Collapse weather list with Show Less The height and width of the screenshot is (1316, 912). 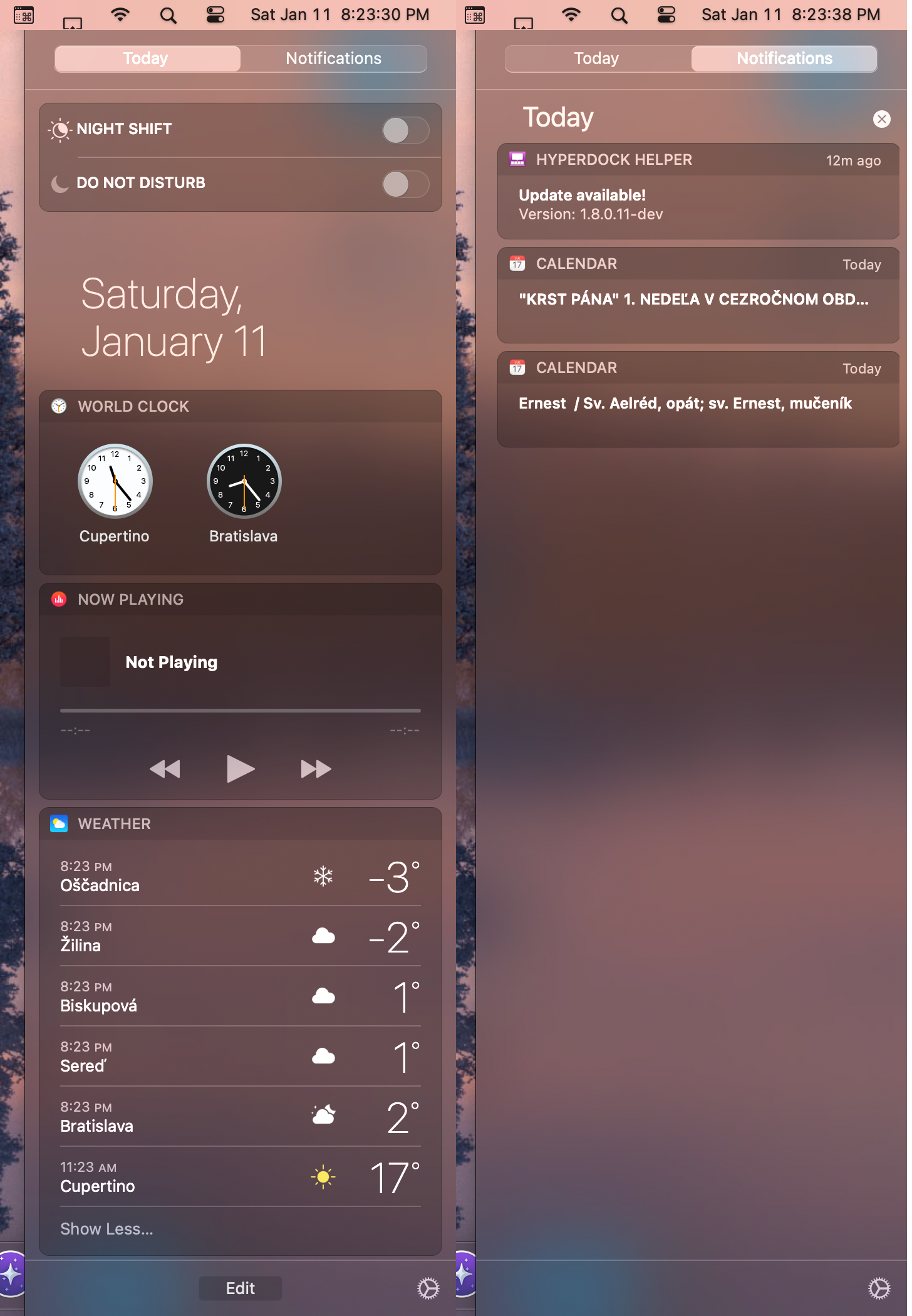106,1229
